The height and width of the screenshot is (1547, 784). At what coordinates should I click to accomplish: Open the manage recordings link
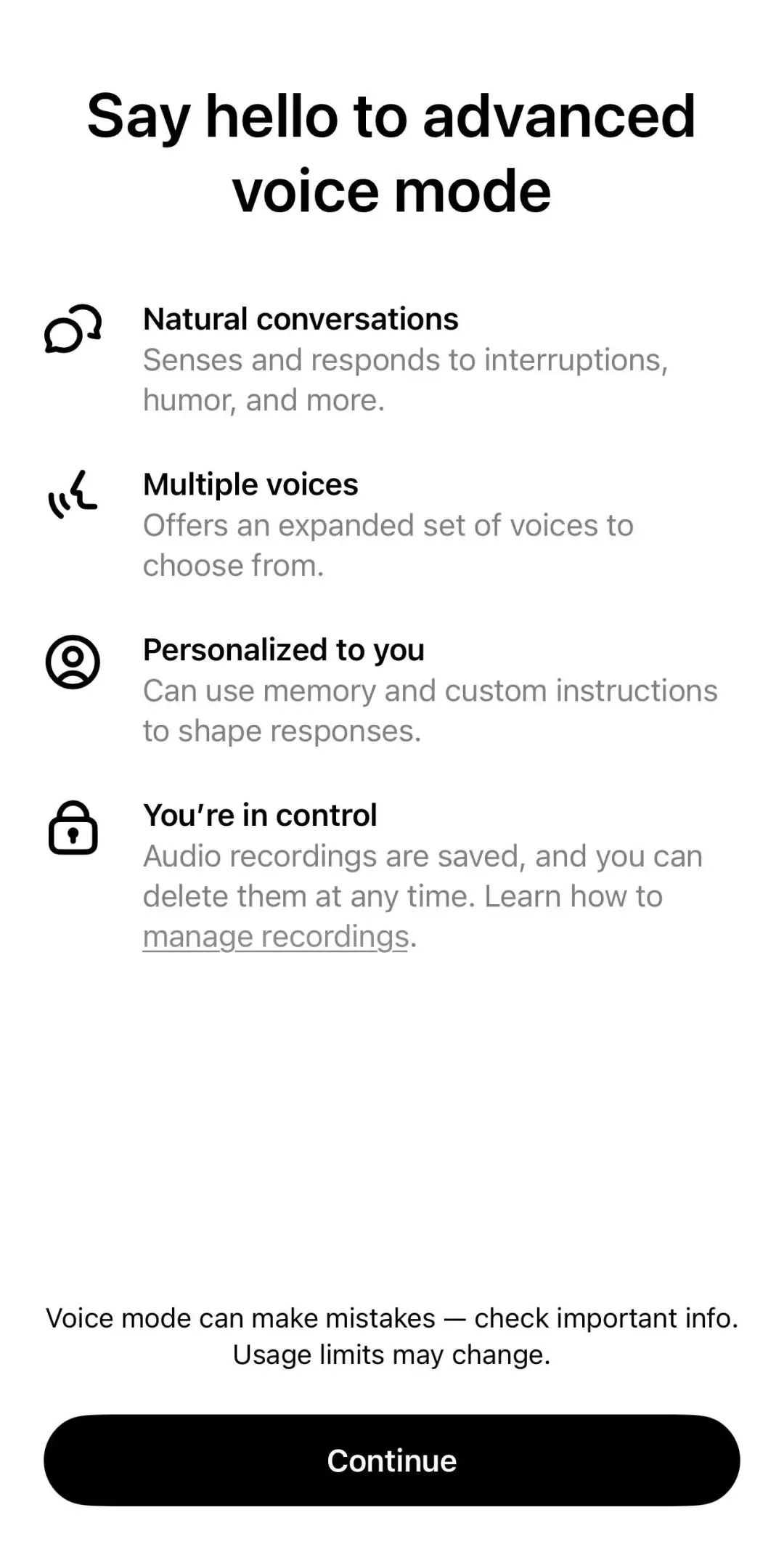[276, 936]
